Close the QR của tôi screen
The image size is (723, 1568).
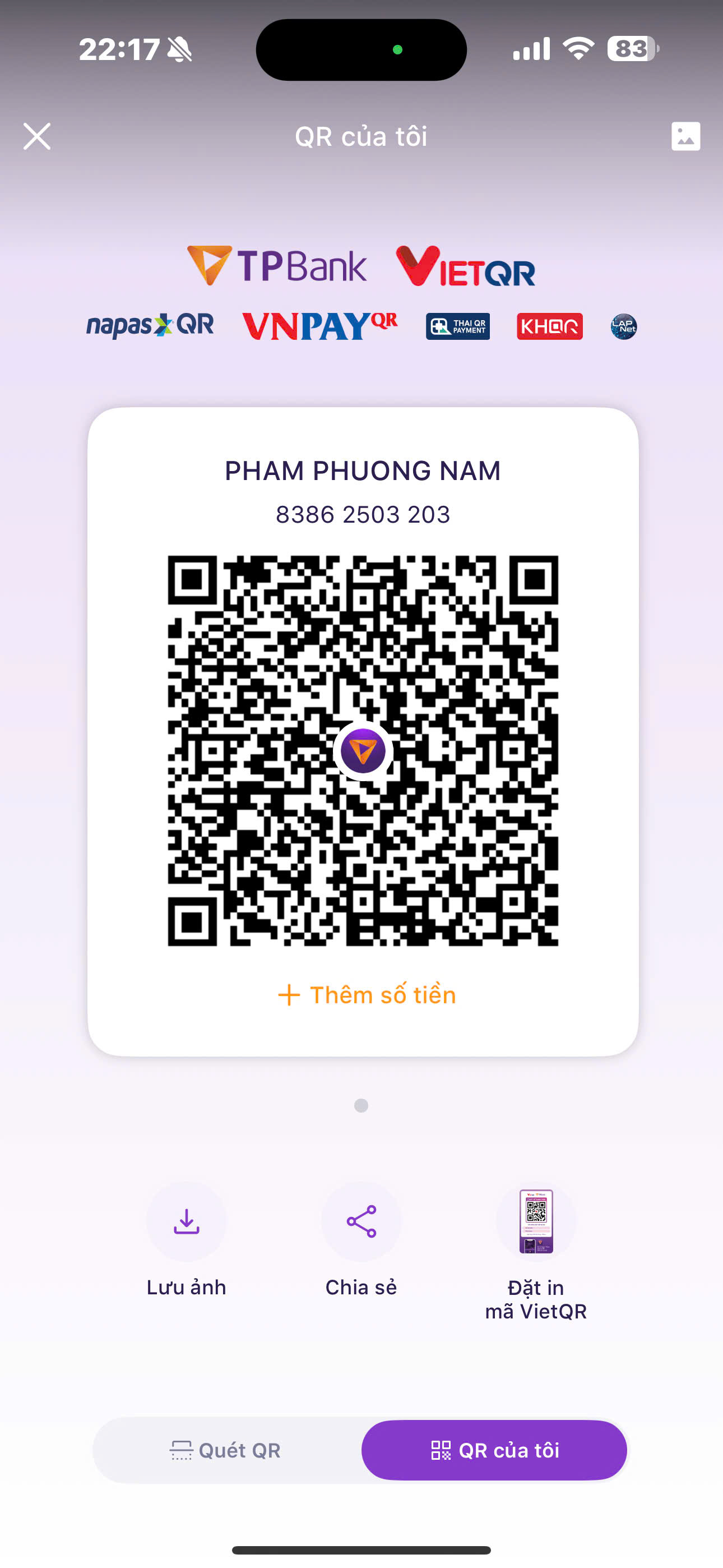36,136
